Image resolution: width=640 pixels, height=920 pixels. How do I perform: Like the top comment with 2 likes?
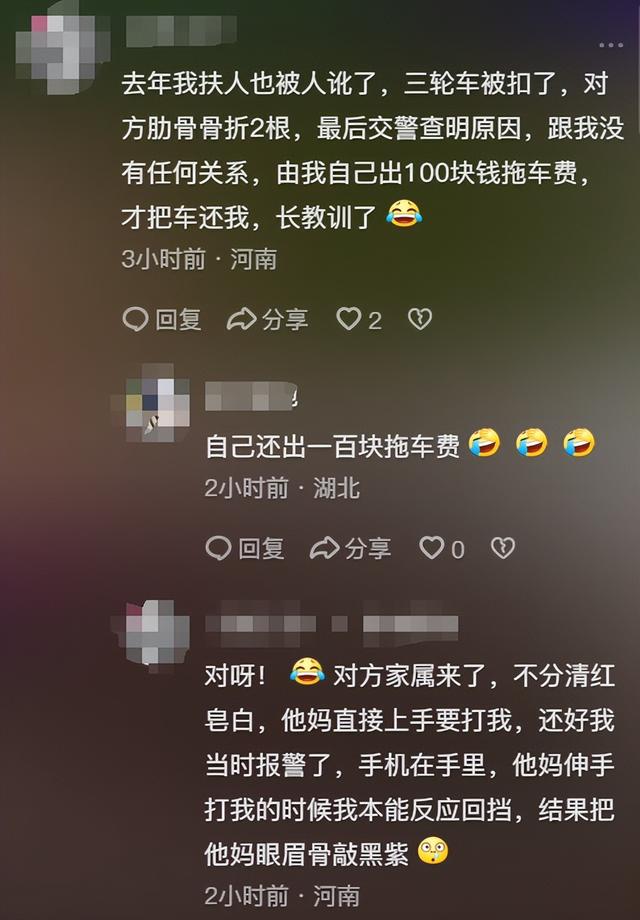[x=358, y=319]
